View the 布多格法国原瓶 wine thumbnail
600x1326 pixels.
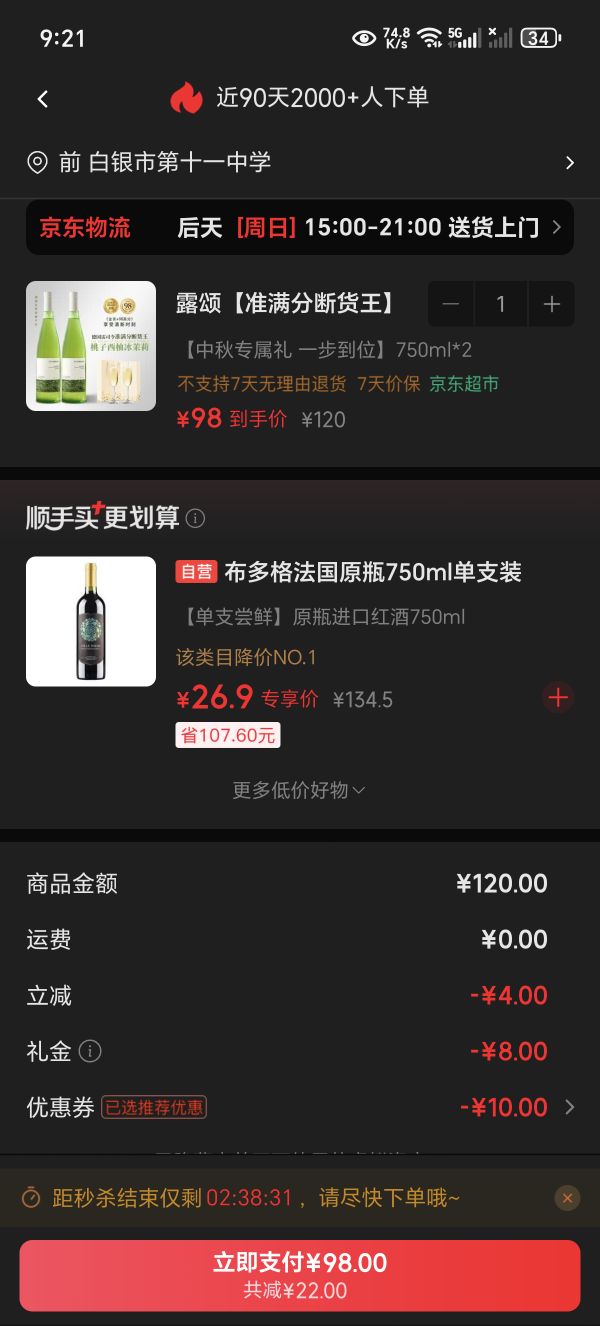(91, 621)
